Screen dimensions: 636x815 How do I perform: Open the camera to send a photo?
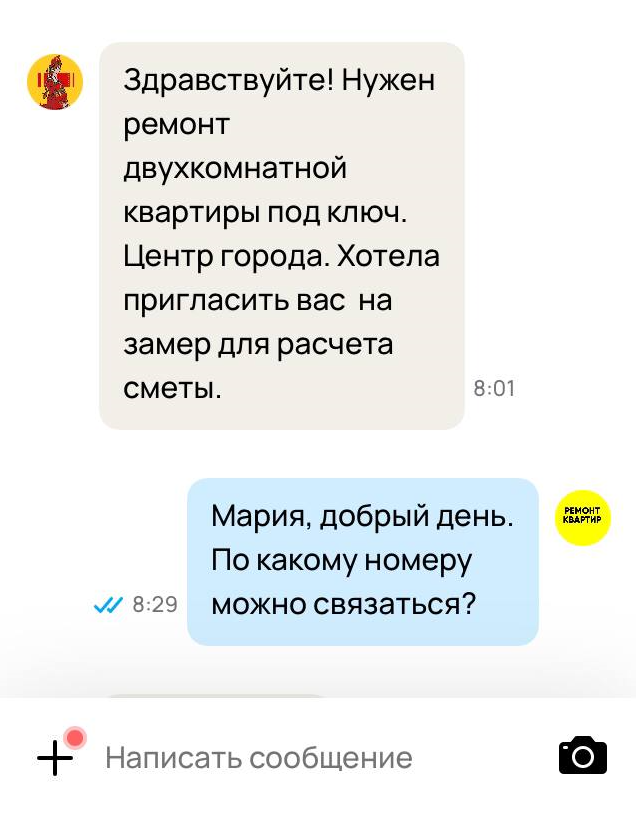(583, 757)
